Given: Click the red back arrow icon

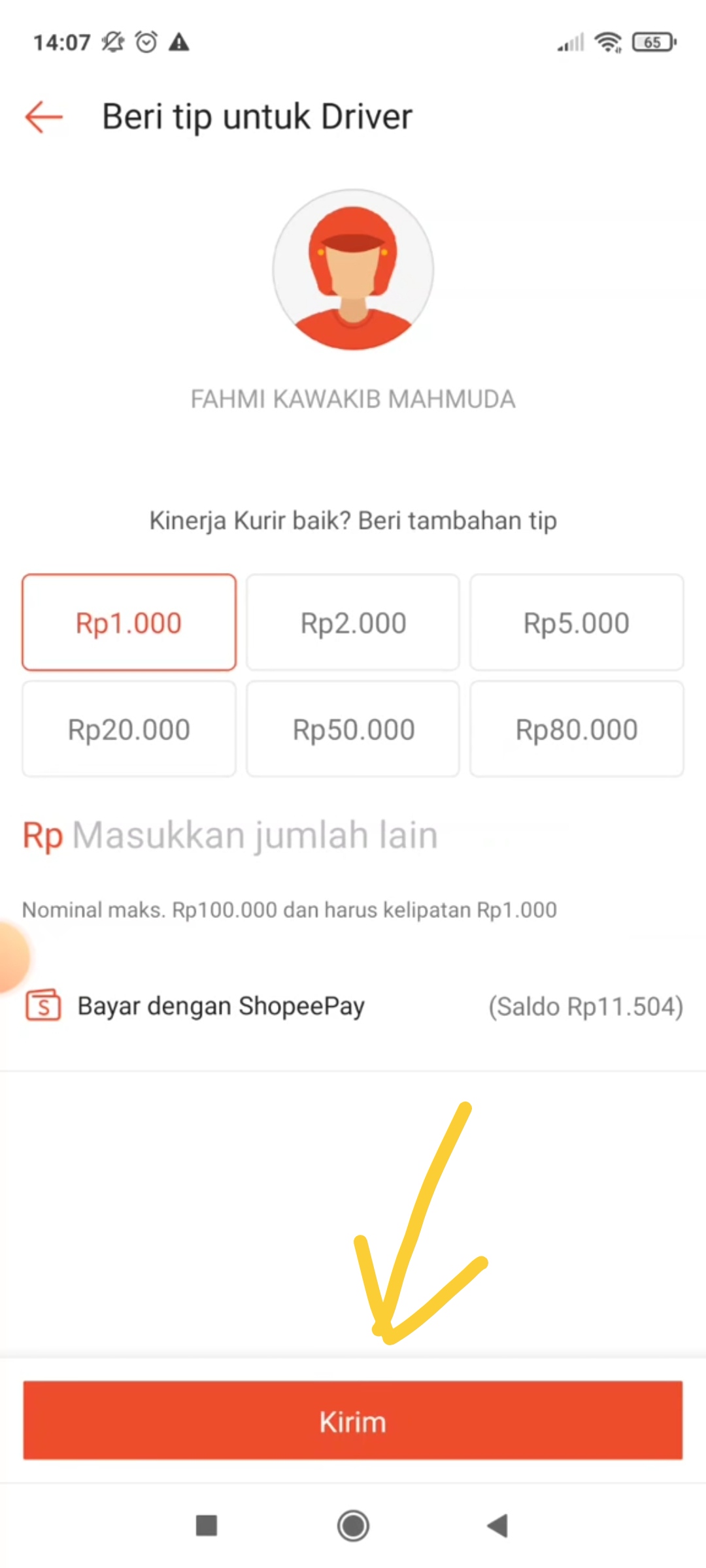Looking at the screenshot, I should coord(43,118).
